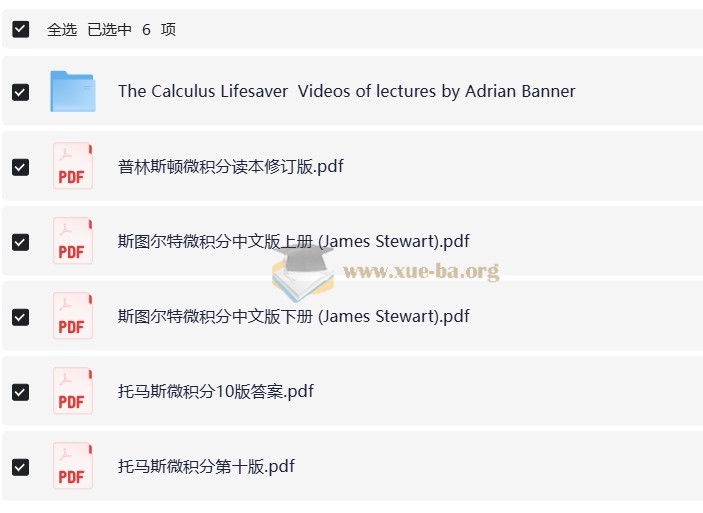Untick checkbox for 斯图尔特微积分中文版上册
Screen dimensions: 703x513
(x=20, y=241)
